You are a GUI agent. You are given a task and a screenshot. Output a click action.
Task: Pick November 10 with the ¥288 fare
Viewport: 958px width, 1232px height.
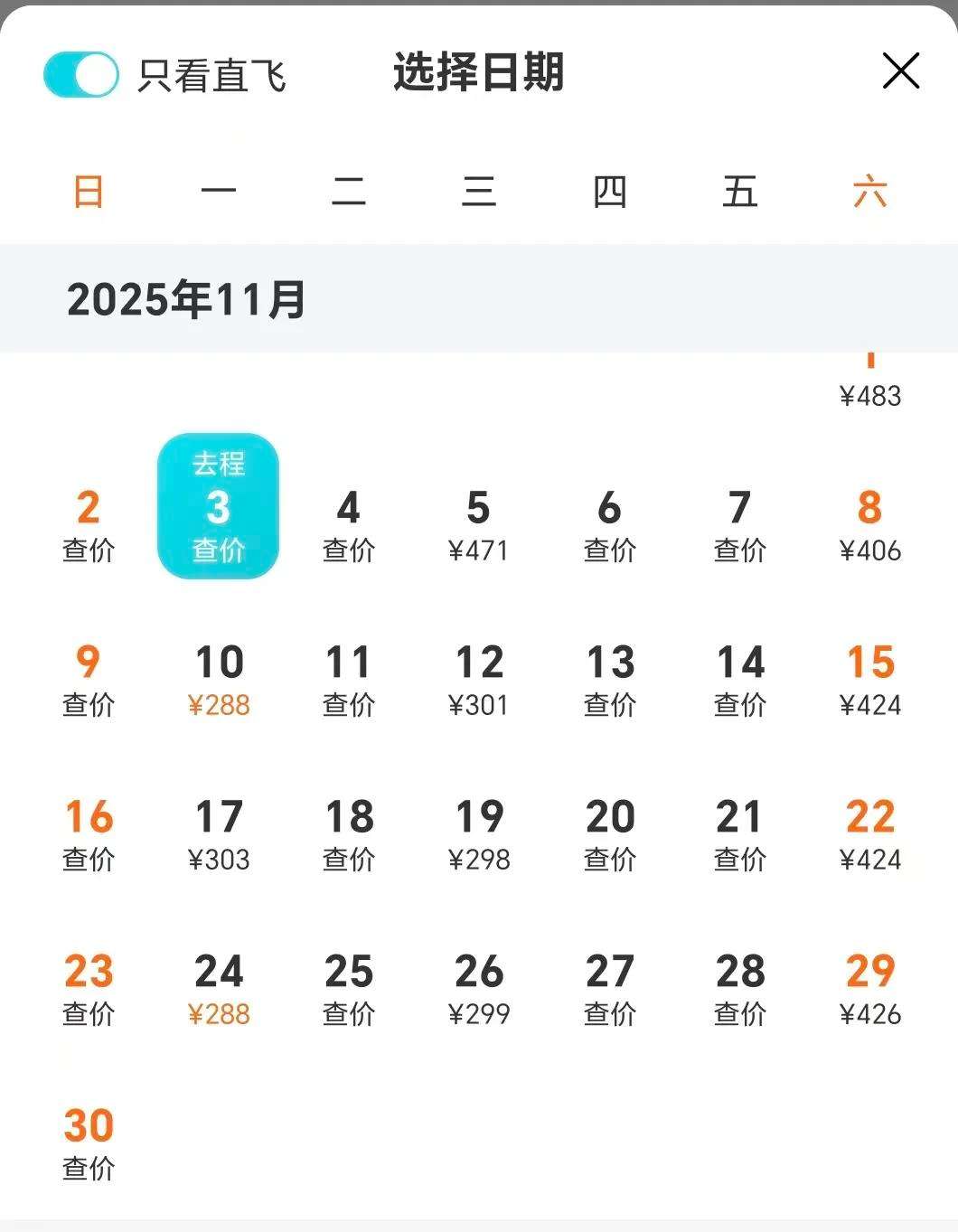(219, 680)
